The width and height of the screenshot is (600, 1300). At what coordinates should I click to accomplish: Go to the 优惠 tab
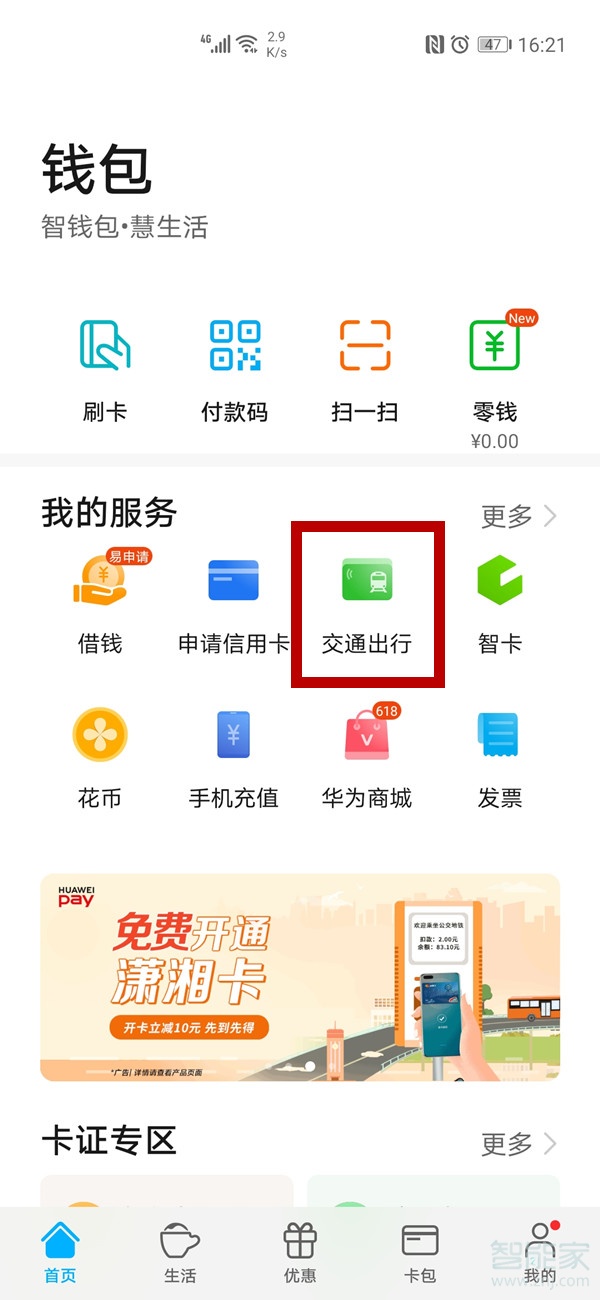coord(300,1252)
